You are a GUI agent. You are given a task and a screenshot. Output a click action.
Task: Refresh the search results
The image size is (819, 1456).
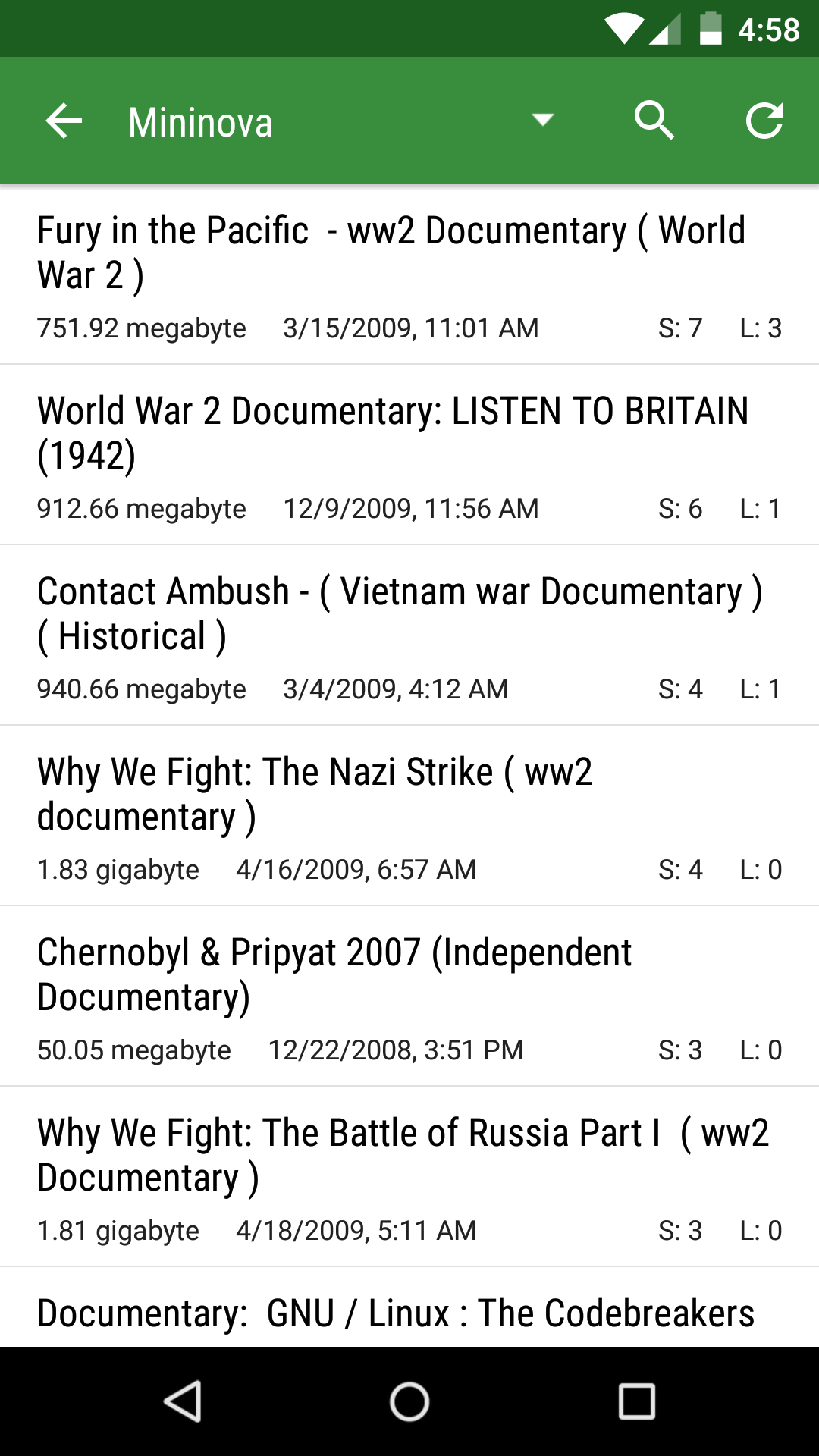(764, 121)
